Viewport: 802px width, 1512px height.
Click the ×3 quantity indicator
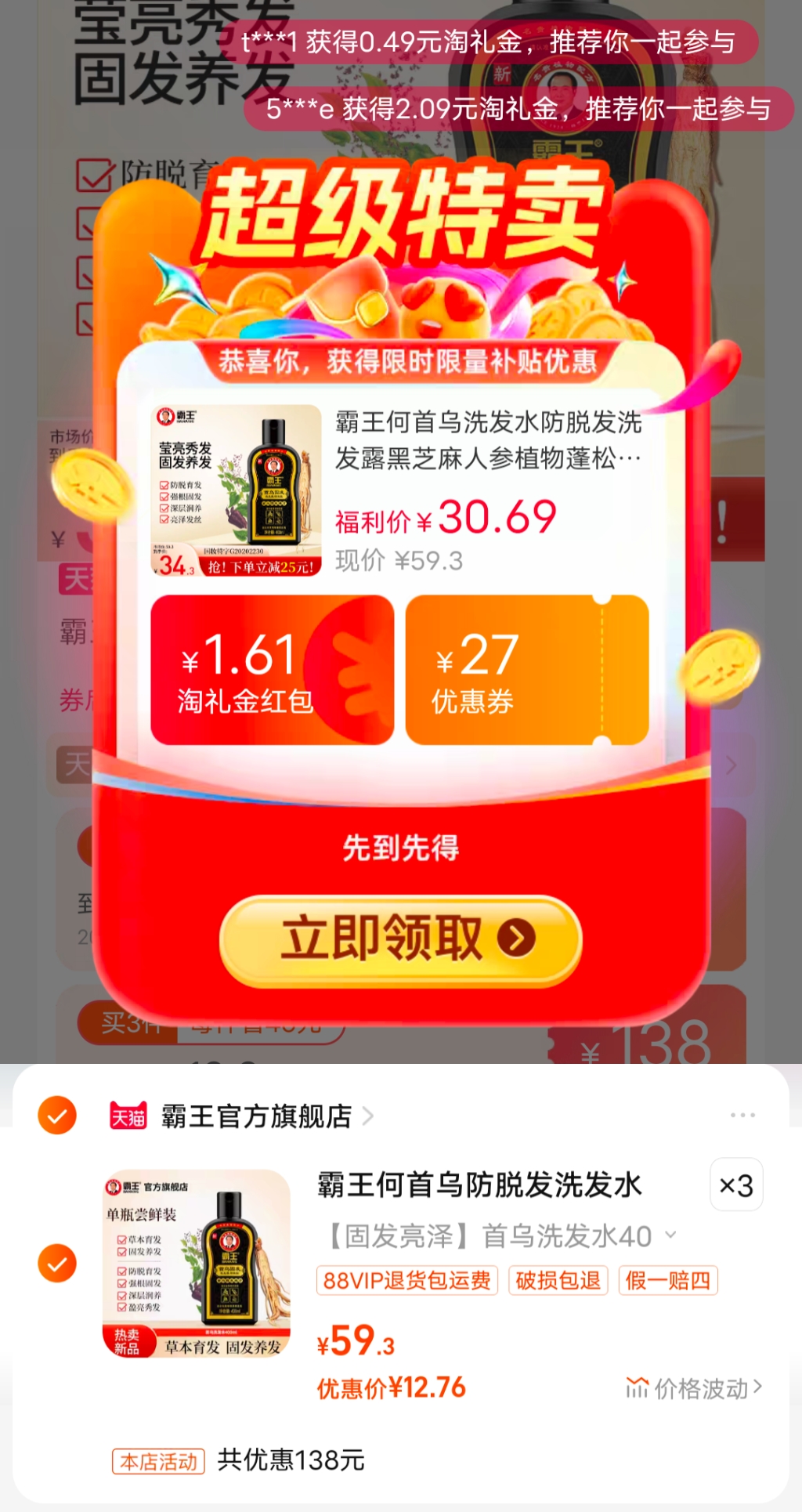tap(735, 1185)
